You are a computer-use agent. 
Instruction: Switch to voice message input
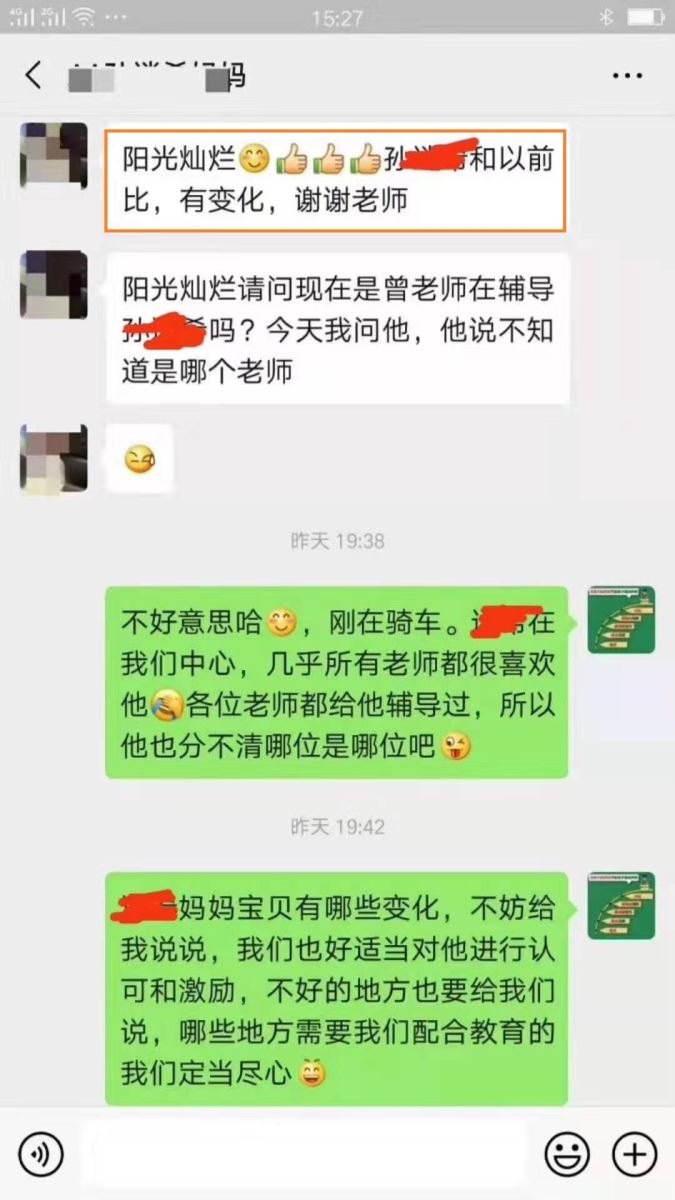[41, 1155]
